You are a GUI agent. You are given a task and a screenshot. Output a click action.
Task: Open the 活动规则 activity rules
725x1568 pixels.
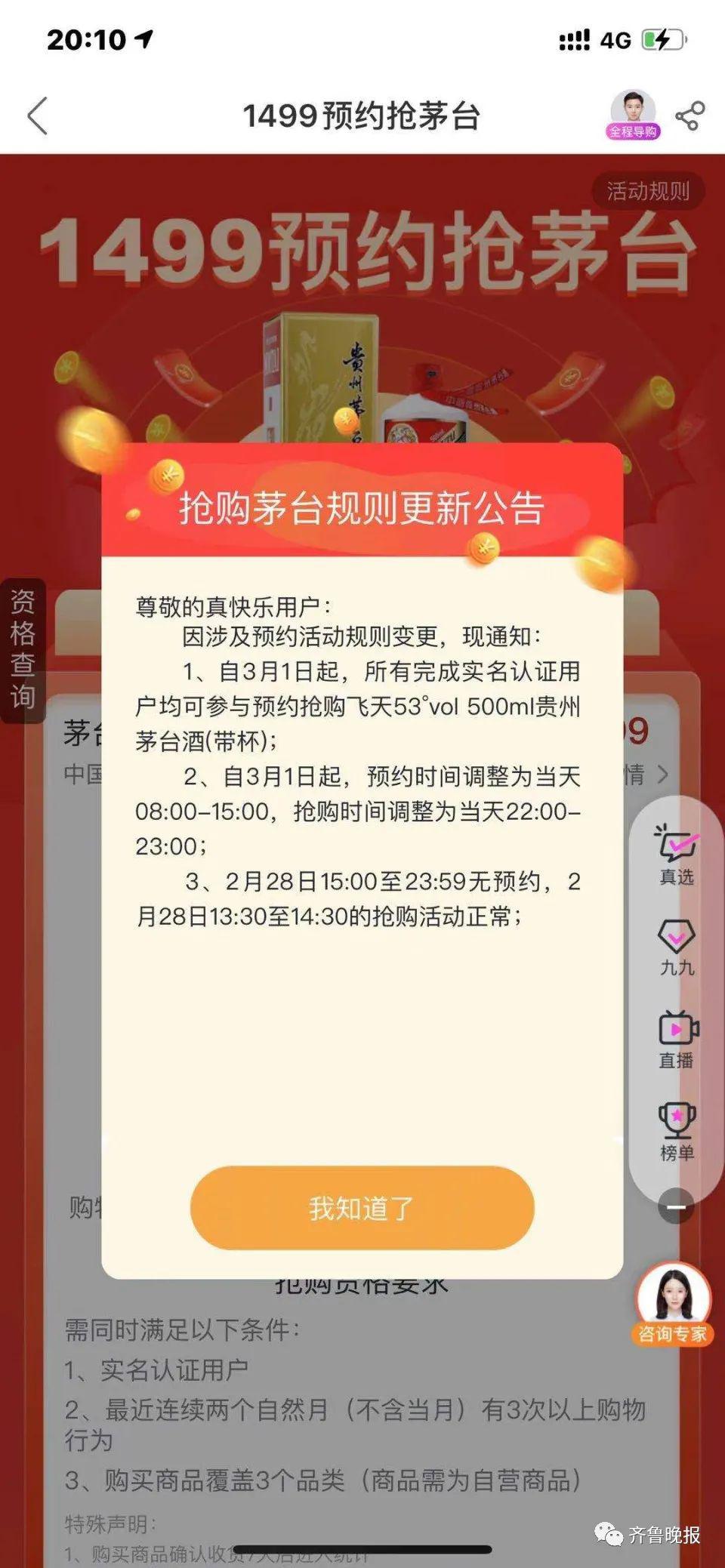click(648, 192)
